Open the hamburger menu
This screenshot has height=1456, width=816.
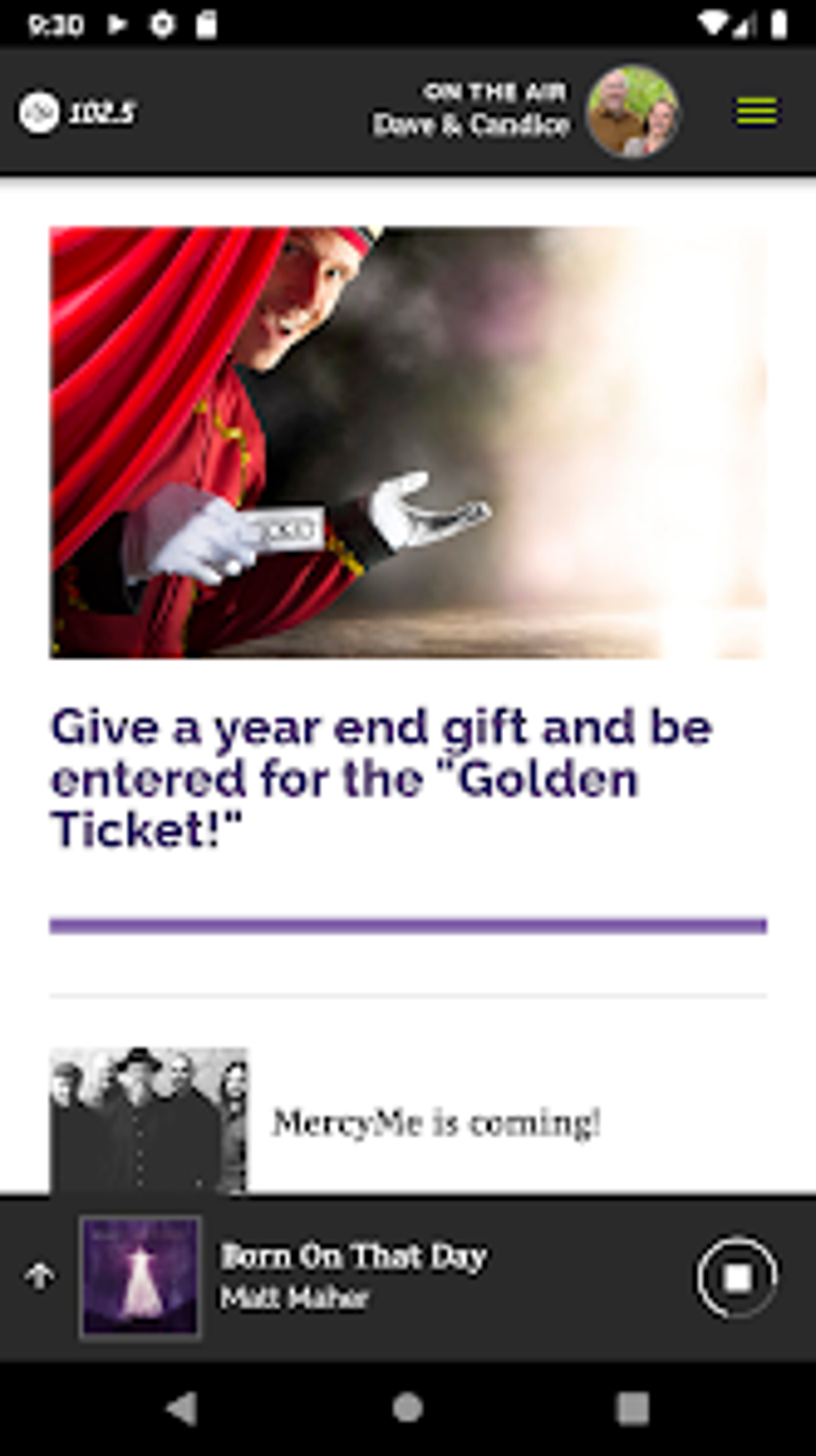756,112
